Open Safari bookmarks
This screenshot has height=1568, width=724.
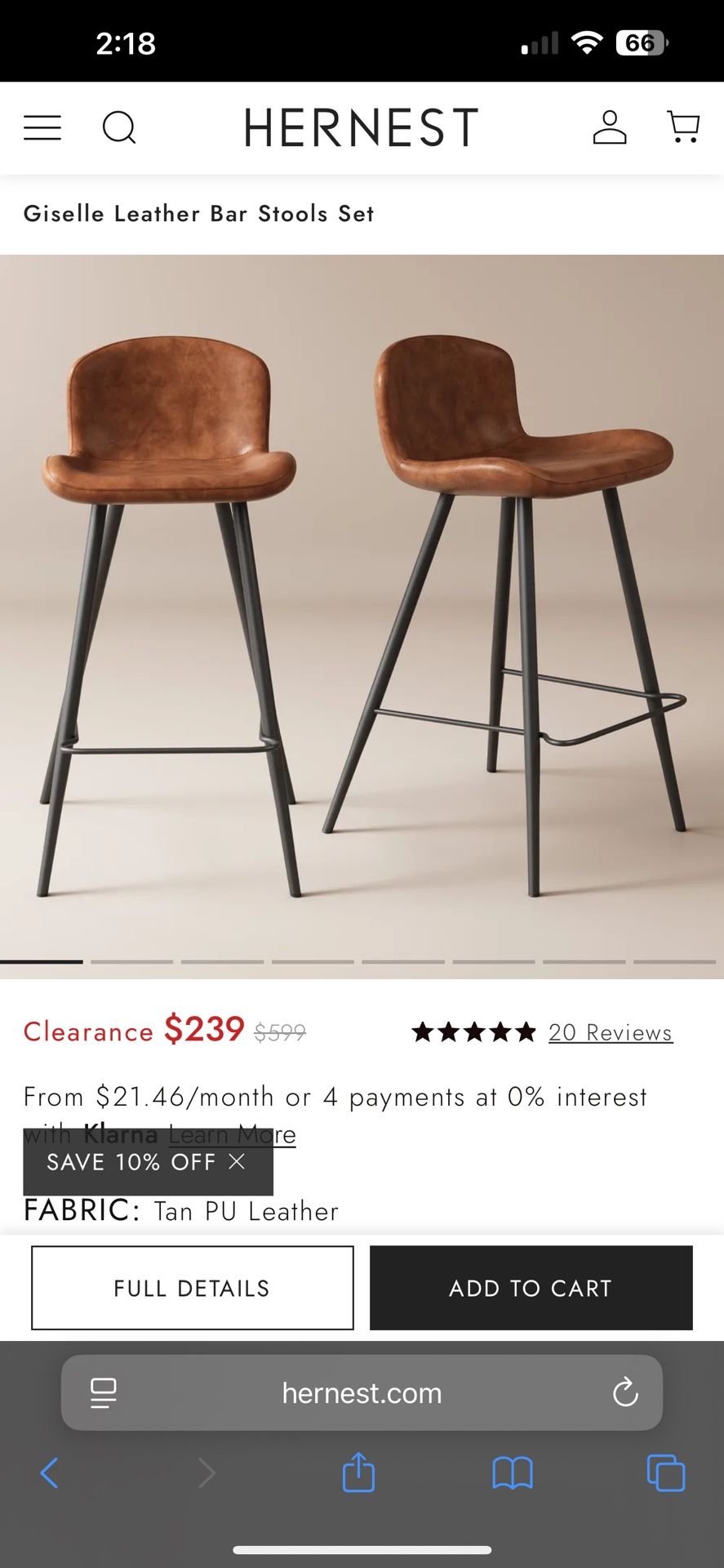pos(513,1473)
